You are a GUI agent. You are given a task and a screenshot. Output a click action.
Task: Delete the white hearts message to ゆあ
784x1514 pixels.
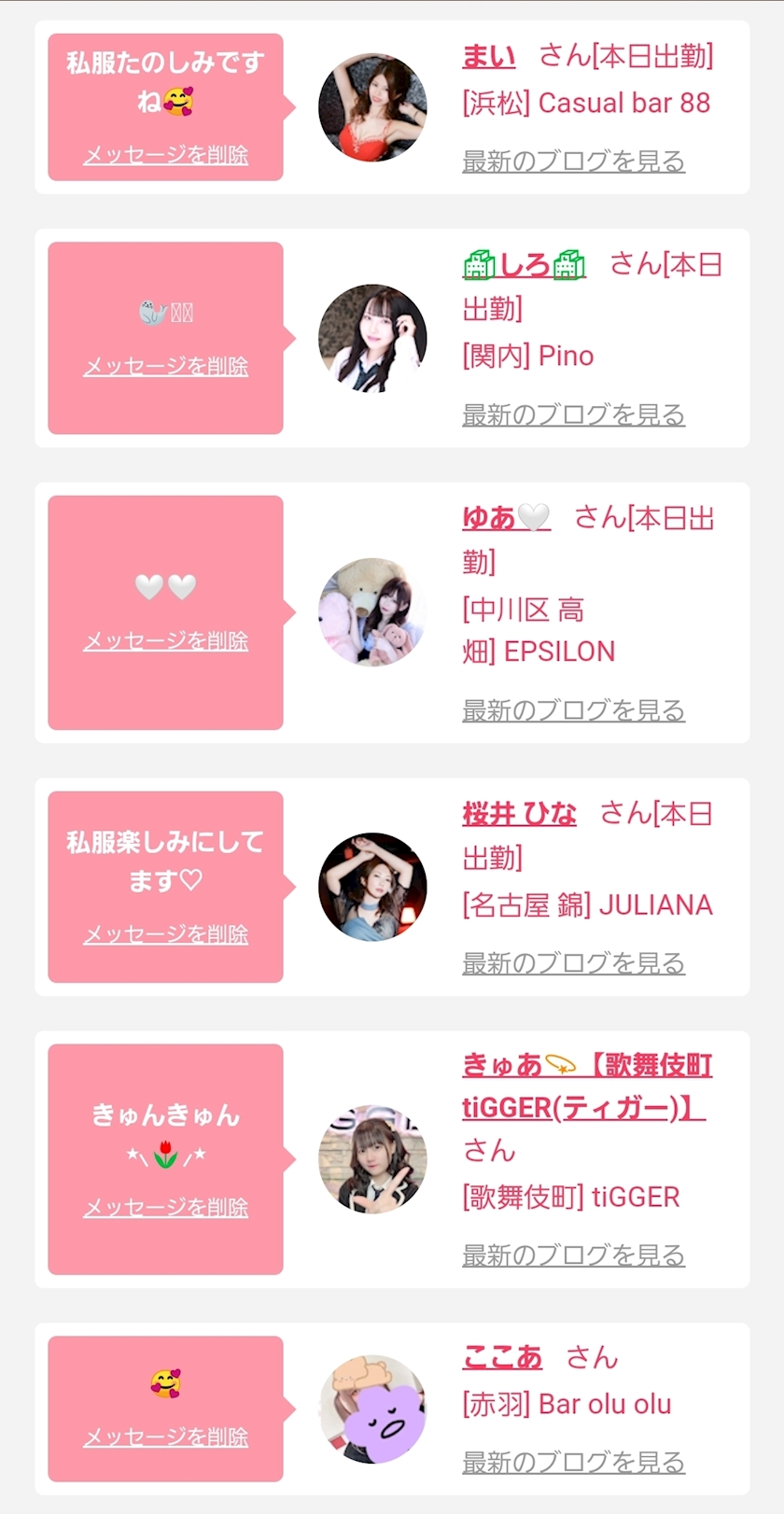tap(166, 640)
